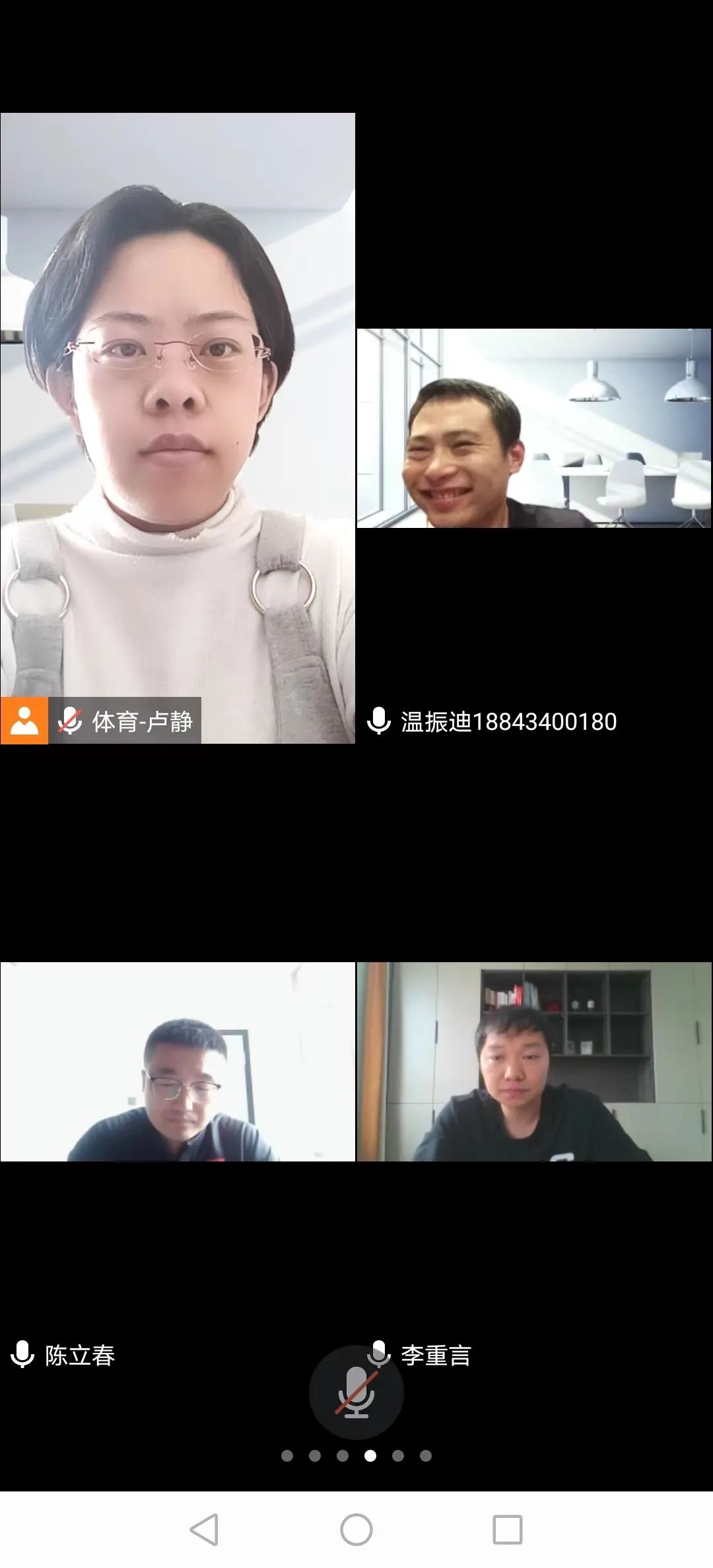Open recent apps from the navigation bar
The width and height of the screenshot is (713, 1568).
click(507, 1529)
